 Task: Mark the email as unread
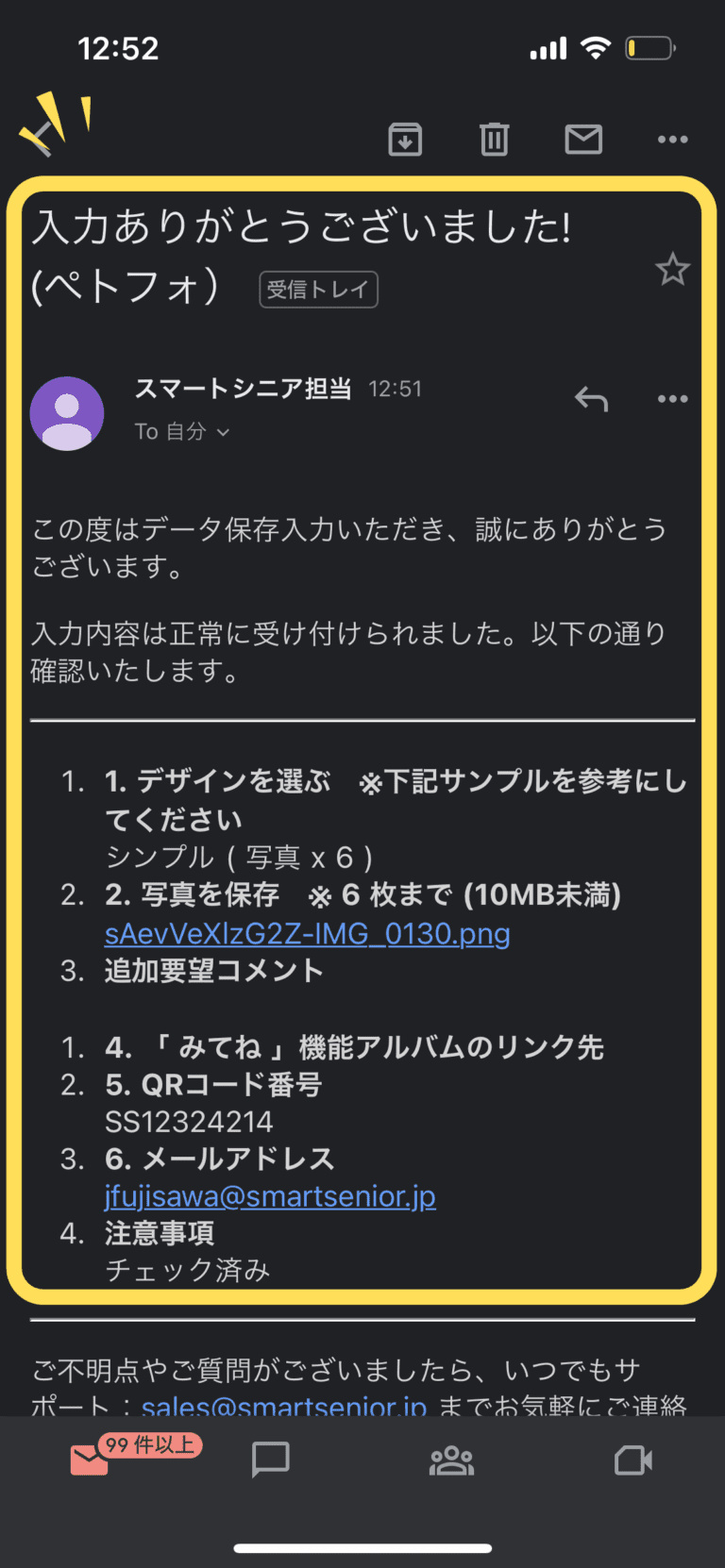point(583,140)
